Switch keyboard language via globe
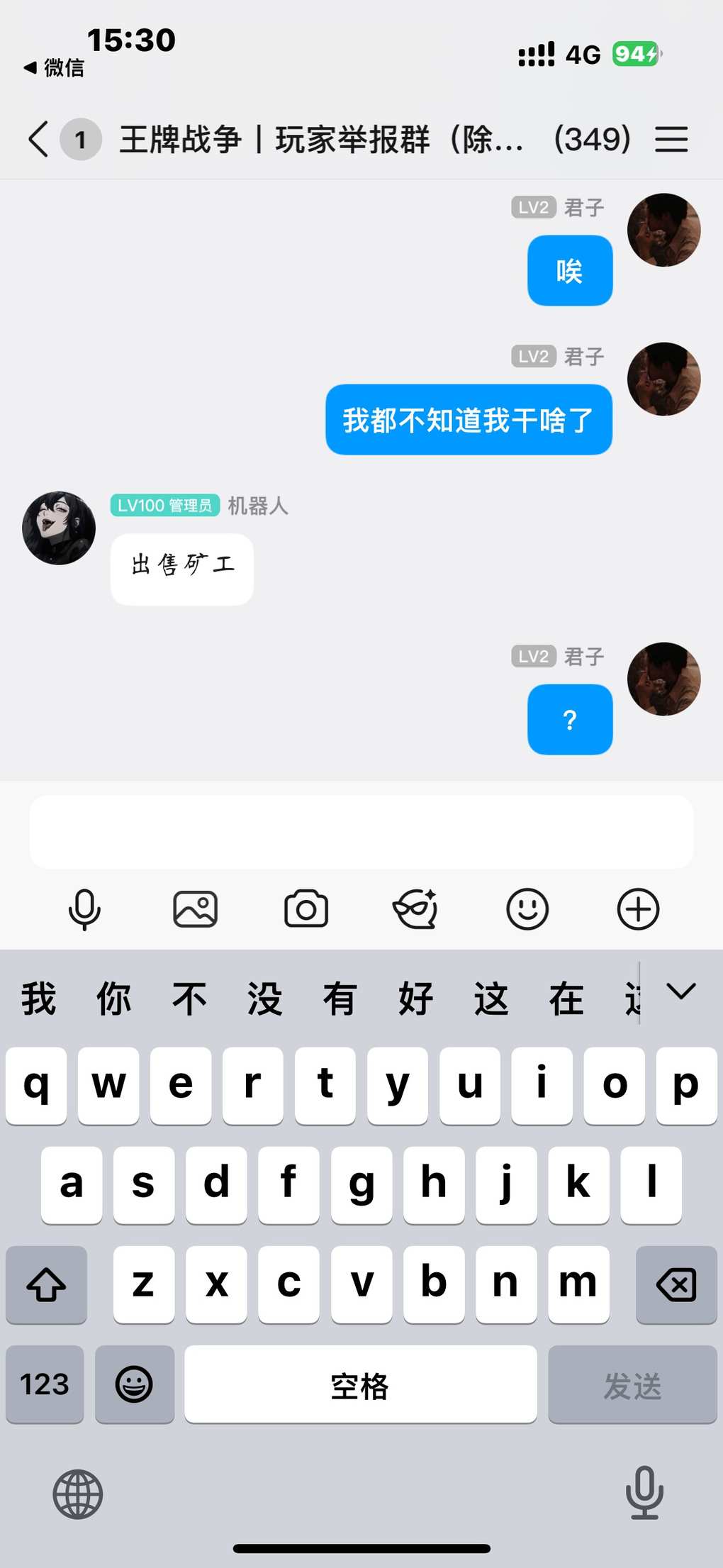Image resolution: width=723 pixels, height=1568 pixels. point(78,1494)
